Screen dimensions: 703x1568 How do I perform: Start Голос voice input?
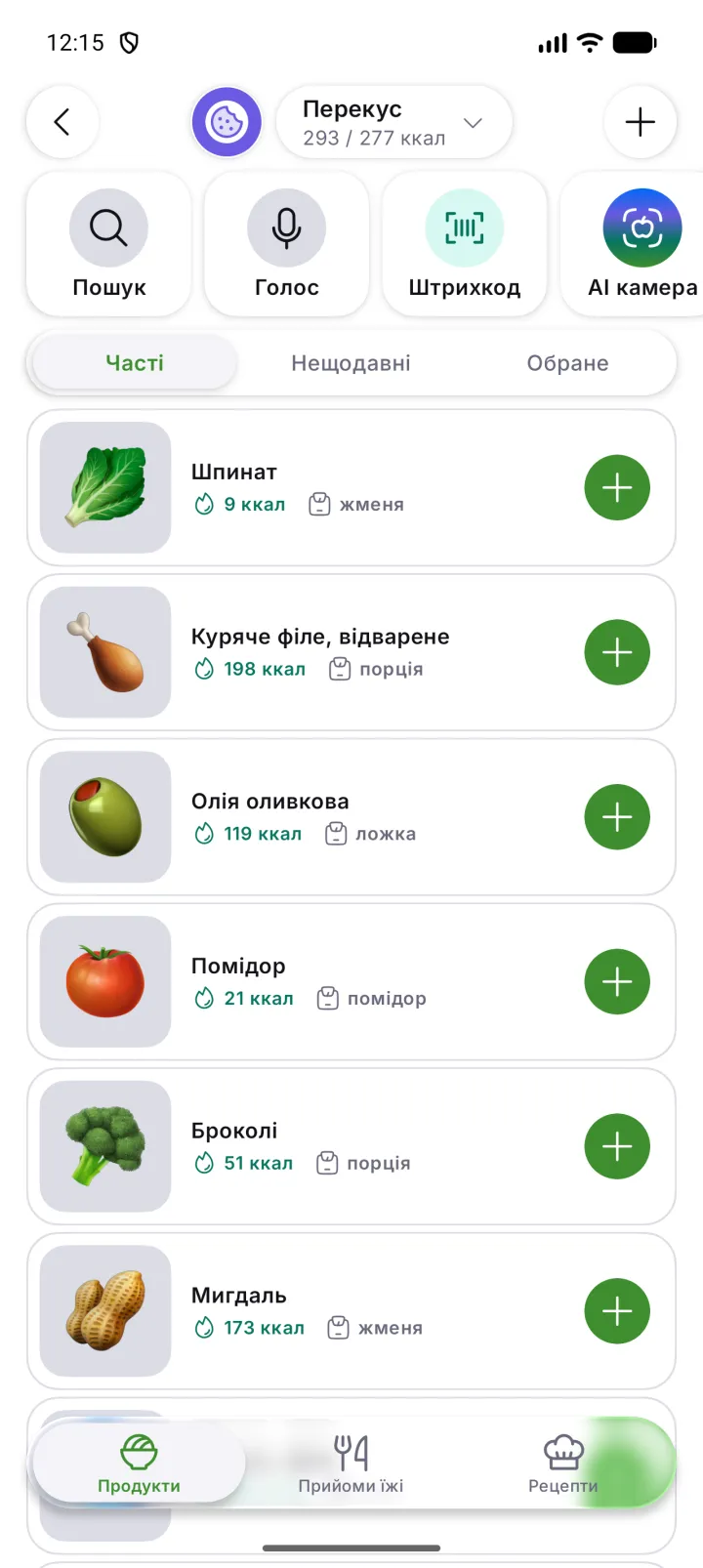286,244
